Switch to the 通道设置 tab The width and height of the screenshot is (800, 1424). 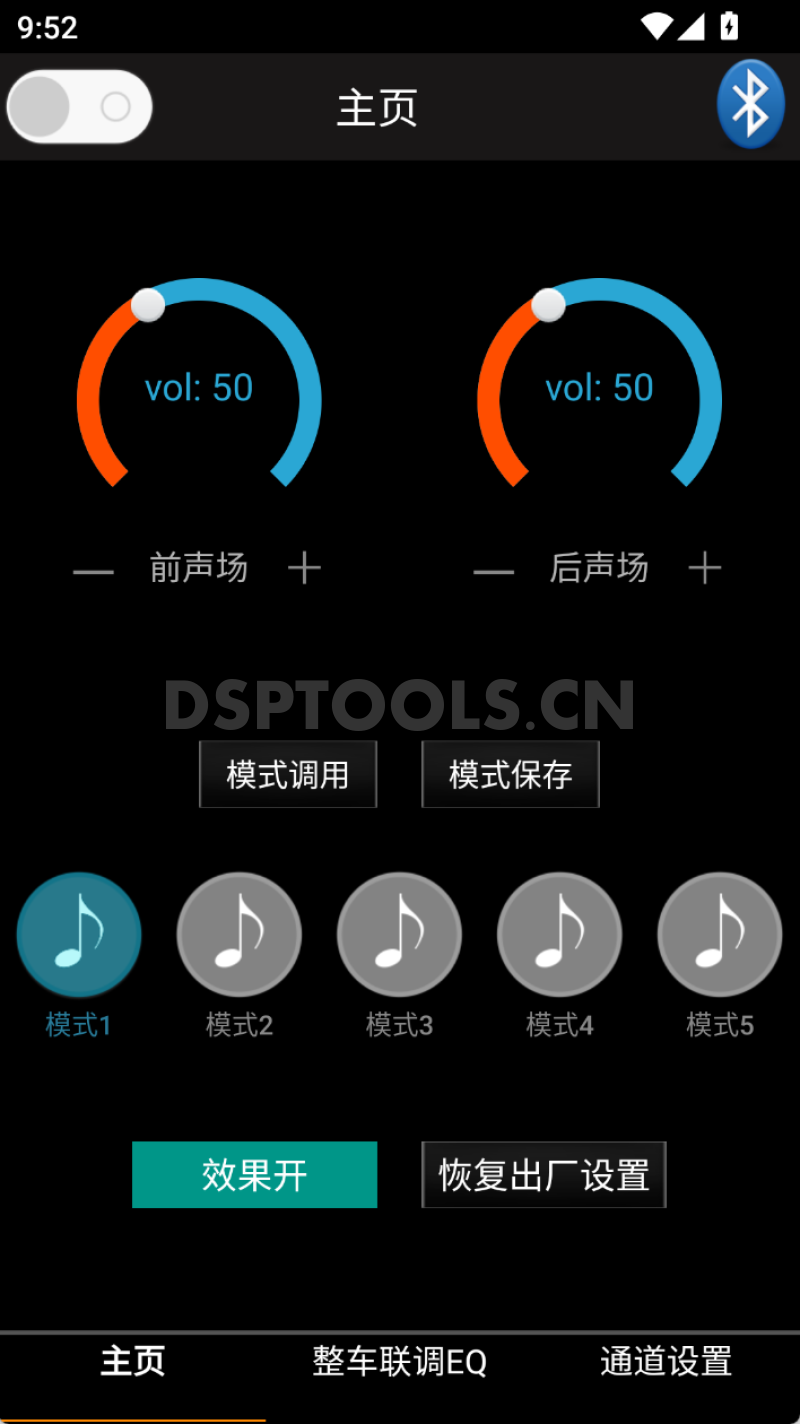click(666, 1362)
